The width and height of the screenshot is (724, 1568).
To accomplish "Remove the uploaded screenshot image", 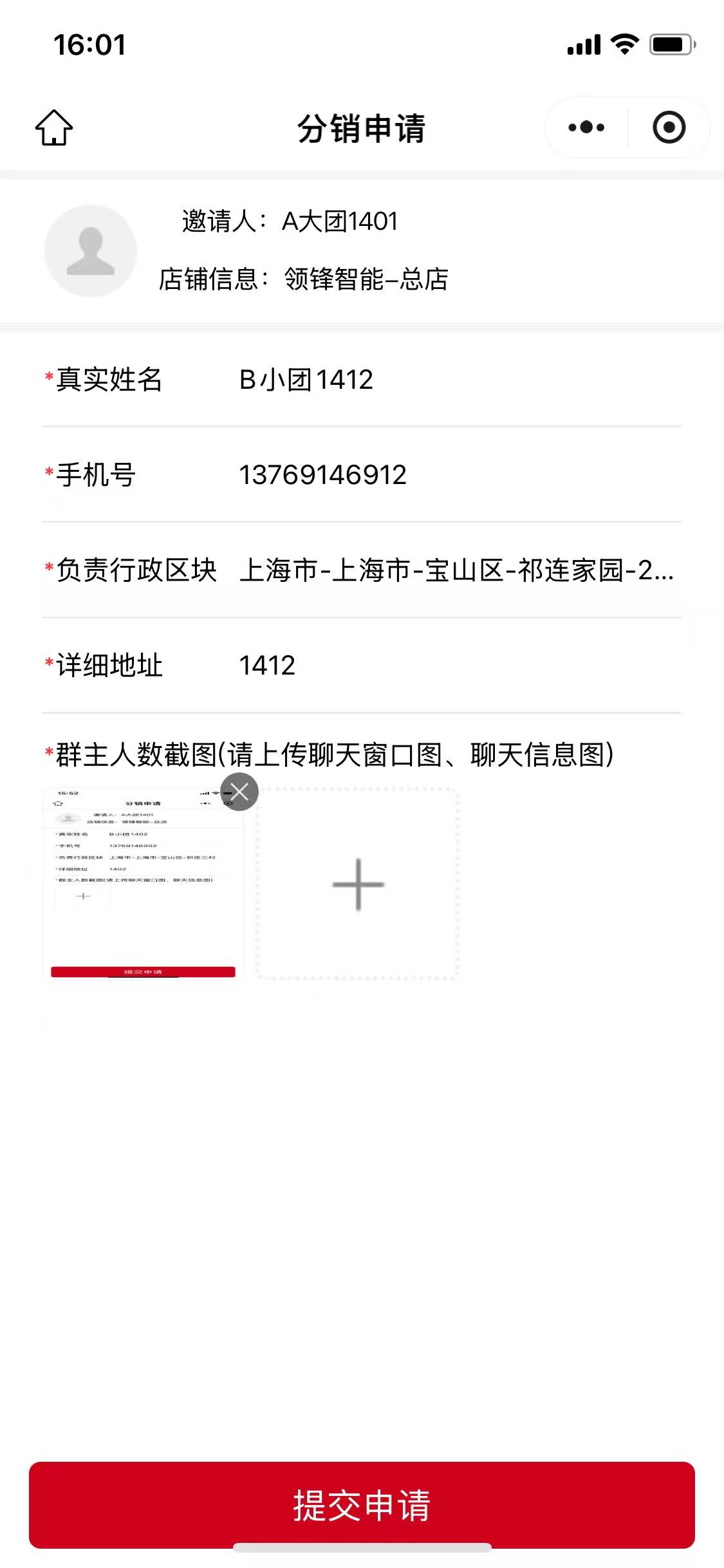I will pos(239,792).
